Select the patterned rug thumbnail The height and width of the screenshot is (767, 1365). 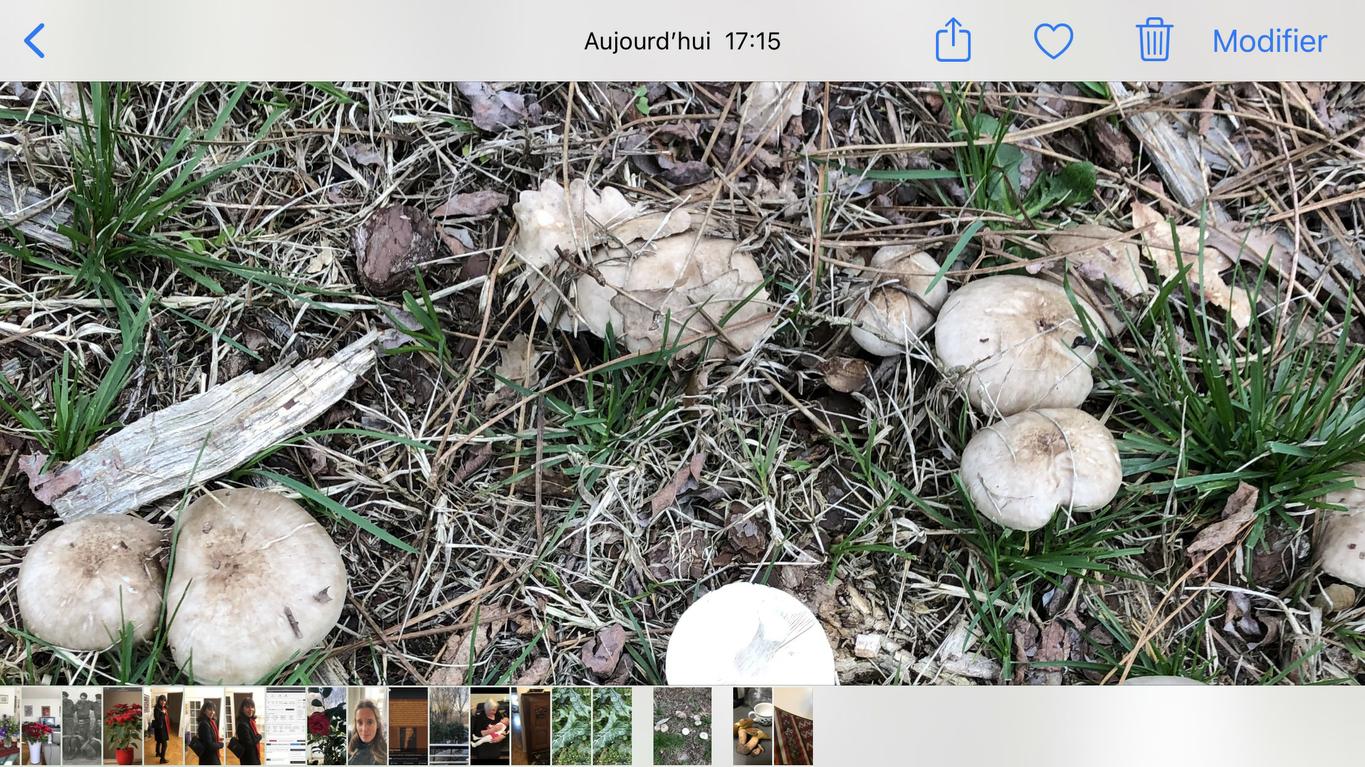pos(792,726)
